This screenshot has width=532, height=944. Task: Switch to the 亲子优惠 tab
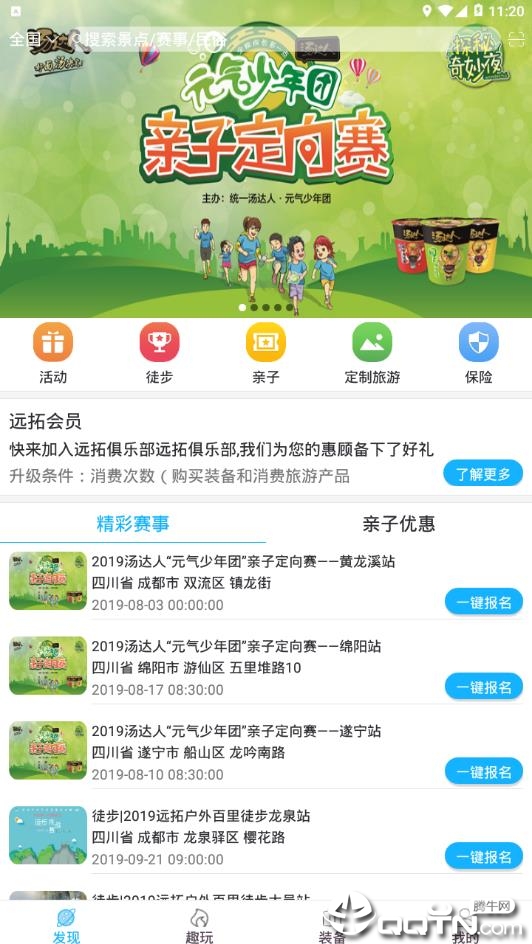pos(398,524)
